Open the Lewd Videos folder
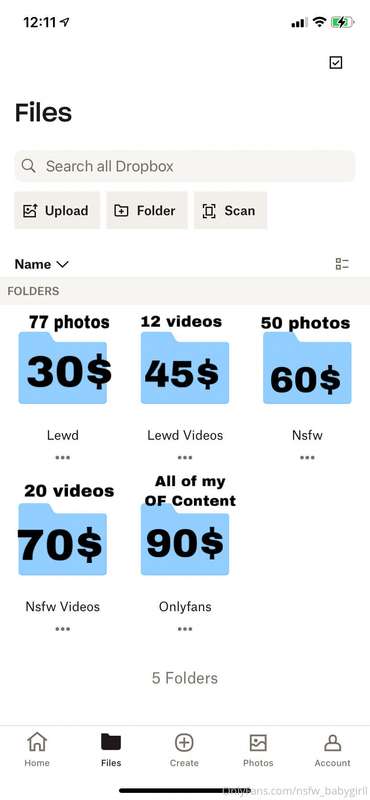The width and height of the screenshot is (370, 800). click(x=185, y=367)
